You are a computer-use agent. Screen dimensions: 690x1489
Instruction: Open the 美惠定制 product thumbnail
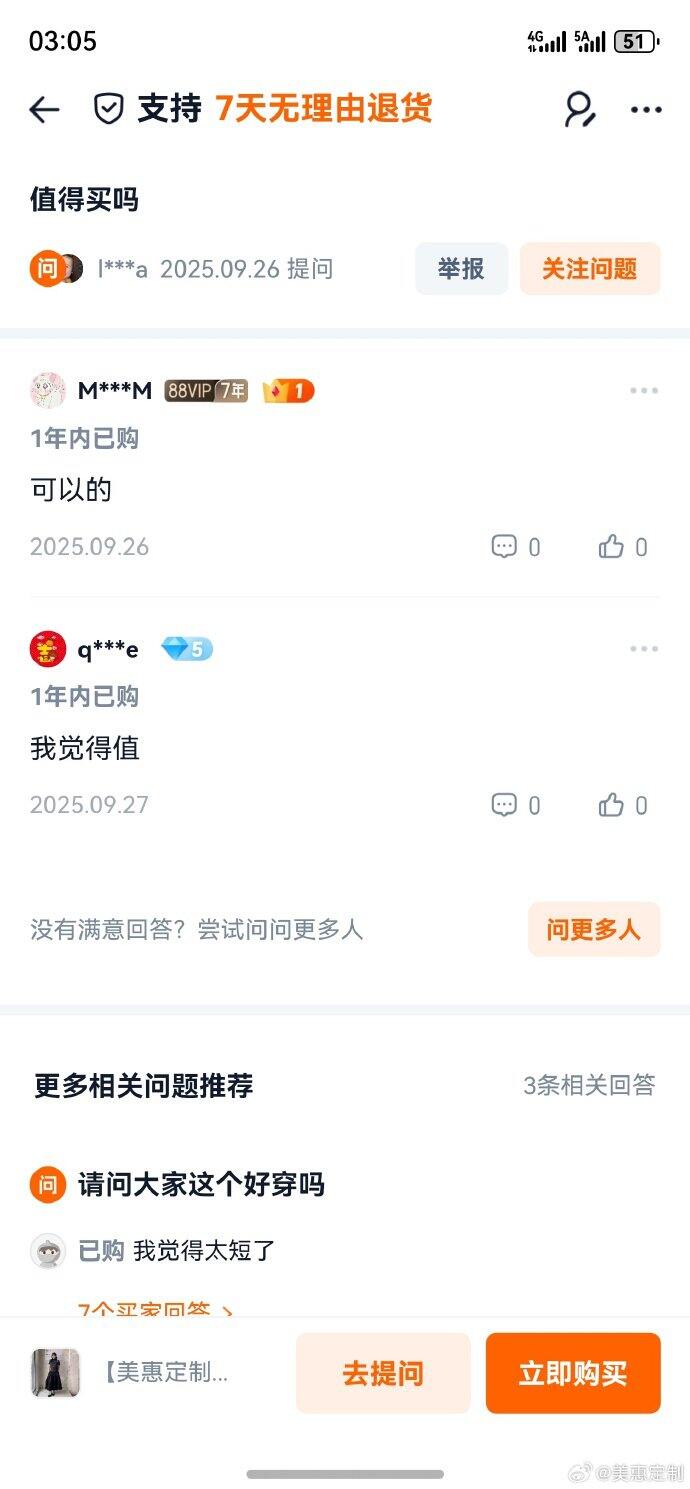(x=55, y=1373)
